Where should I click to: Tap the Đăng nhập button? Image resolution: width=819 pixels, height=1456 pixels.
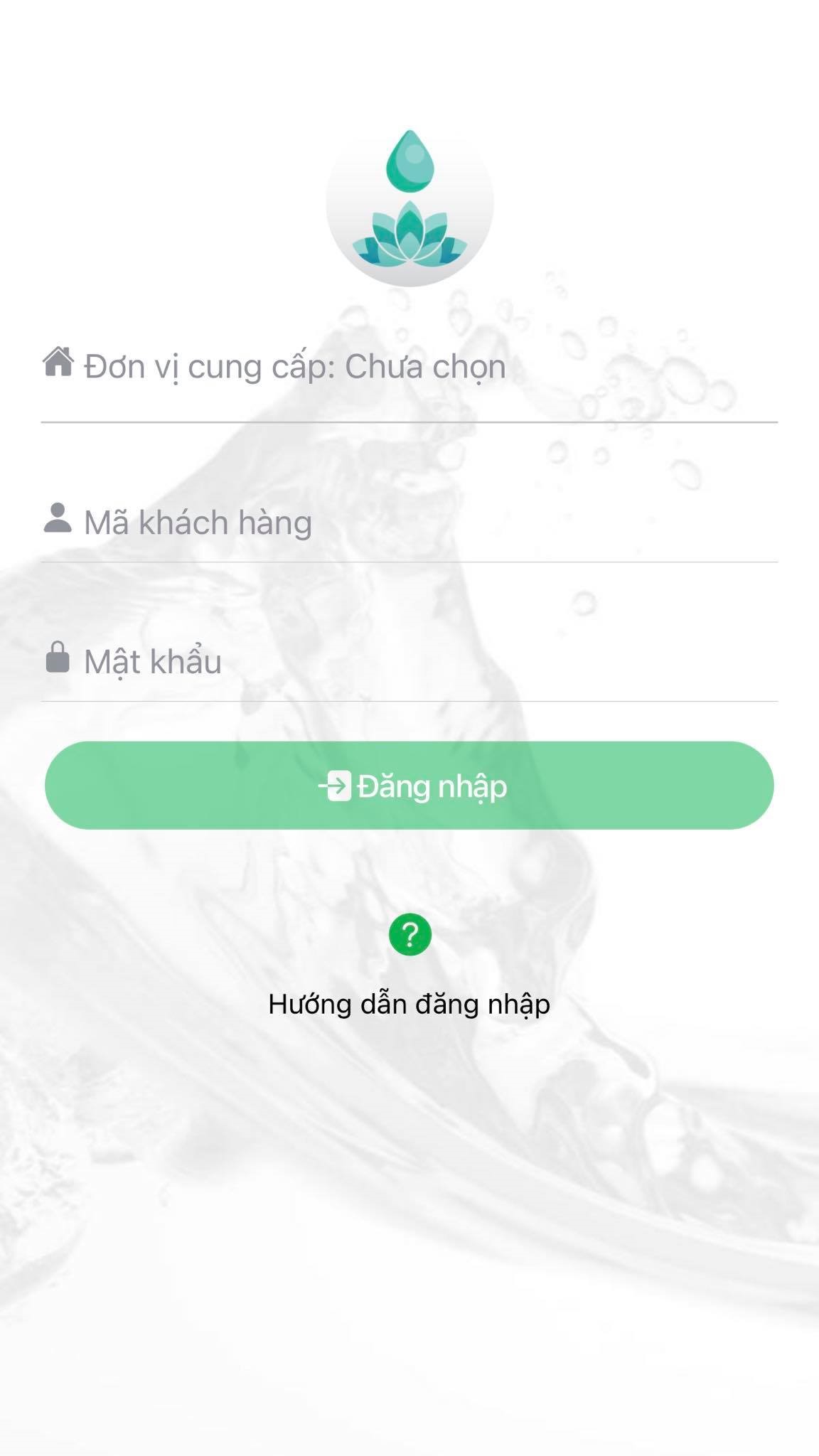point(409,786)
